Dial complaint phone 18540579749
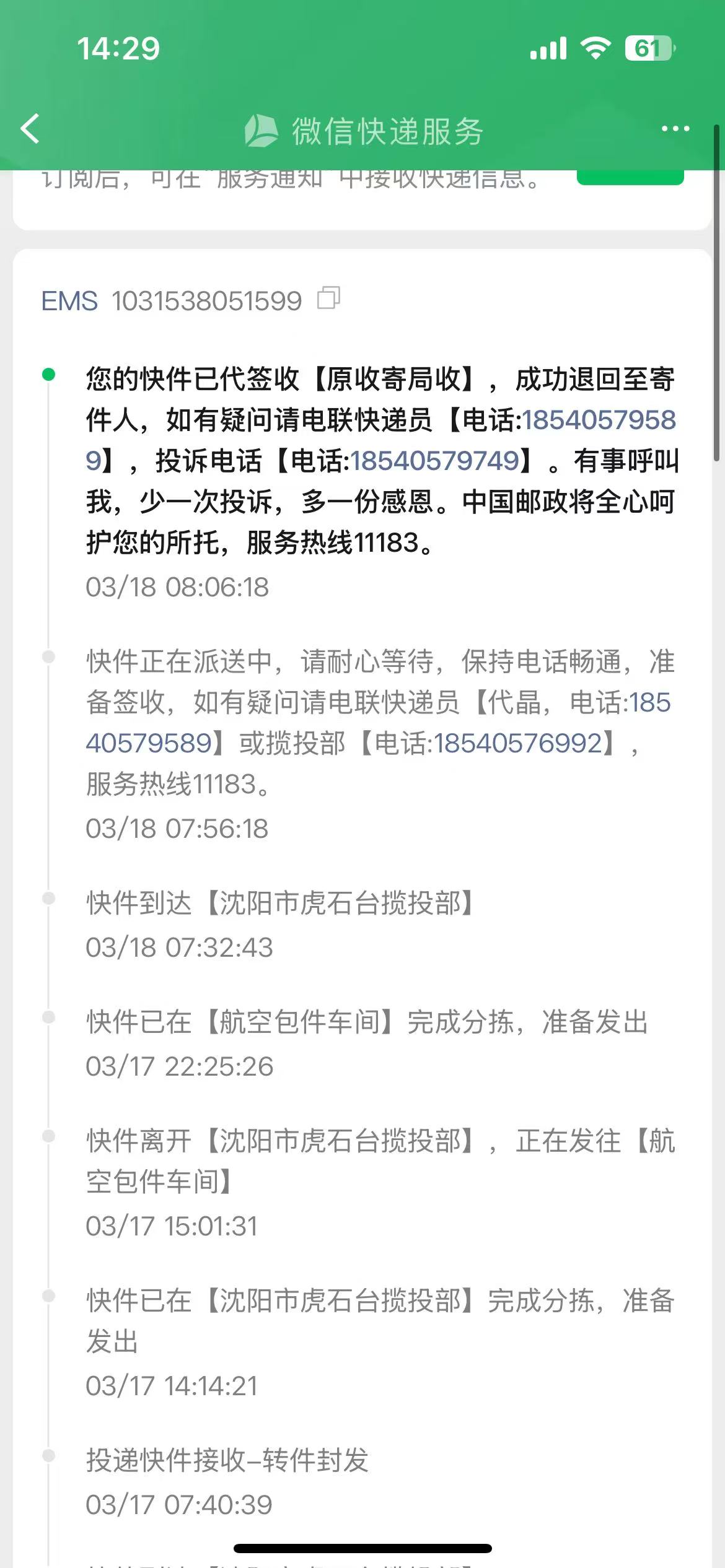This screenshot has height=1568, width=725. pos(435,461)
